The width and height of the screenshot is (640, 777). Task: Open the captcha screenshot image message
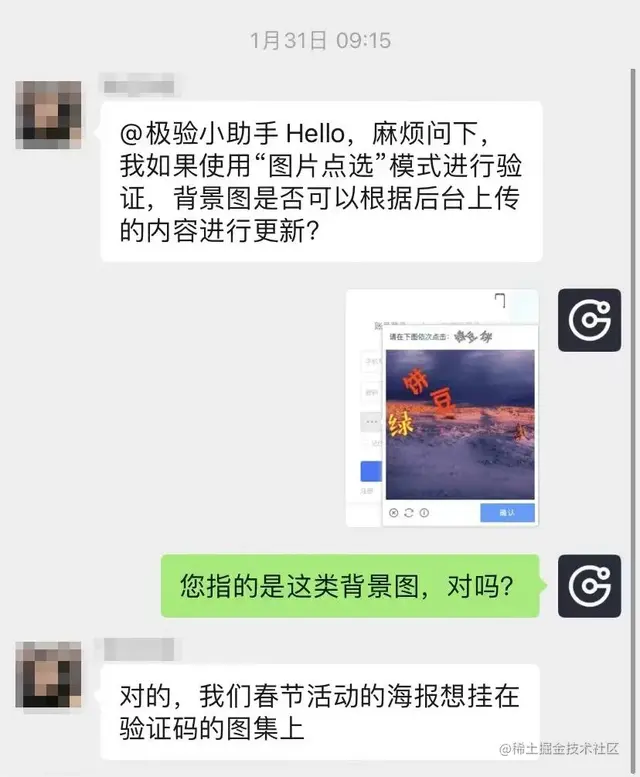(442, 408)
